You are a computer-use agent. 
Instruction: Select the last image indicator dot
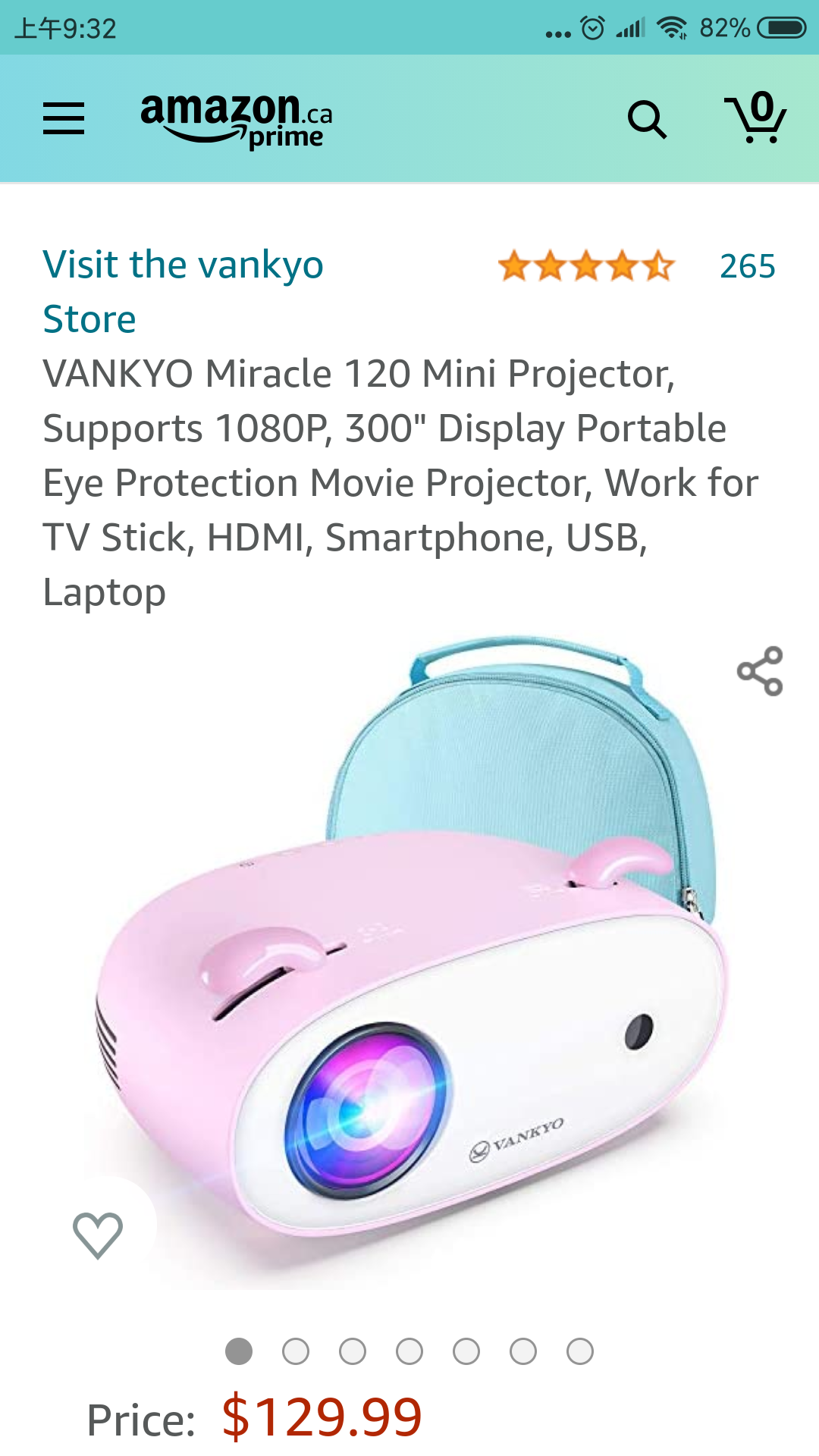580,1351
